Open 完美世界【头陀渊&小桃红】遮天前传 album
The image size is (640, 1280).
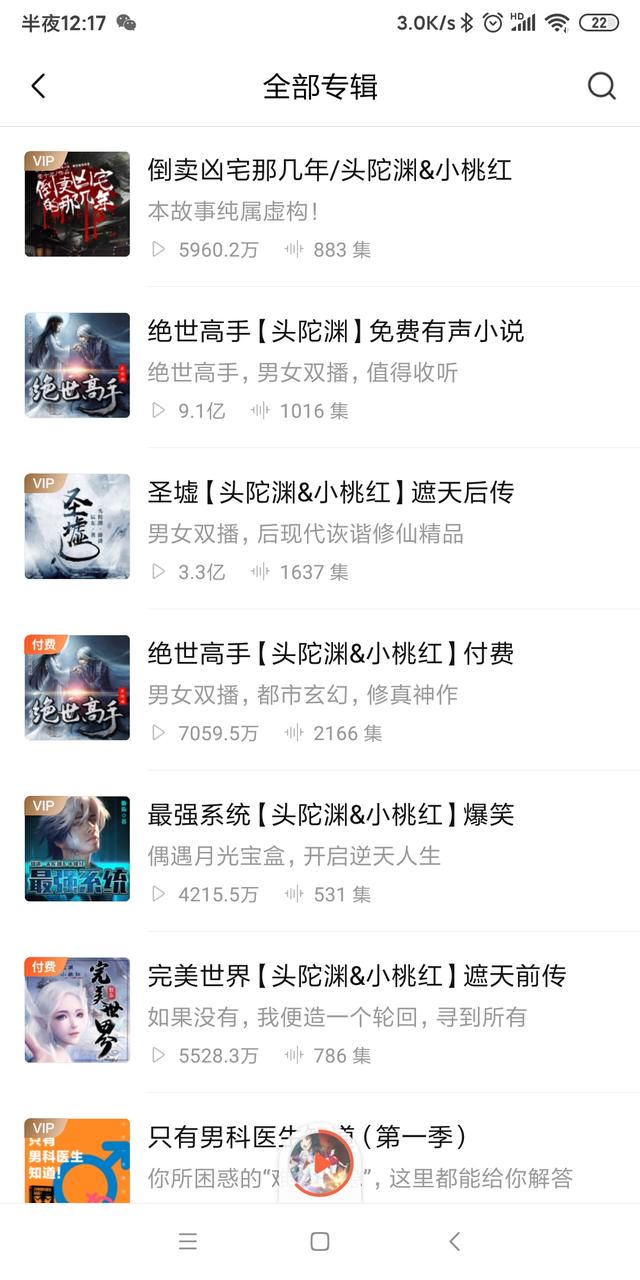(320, 1011)
